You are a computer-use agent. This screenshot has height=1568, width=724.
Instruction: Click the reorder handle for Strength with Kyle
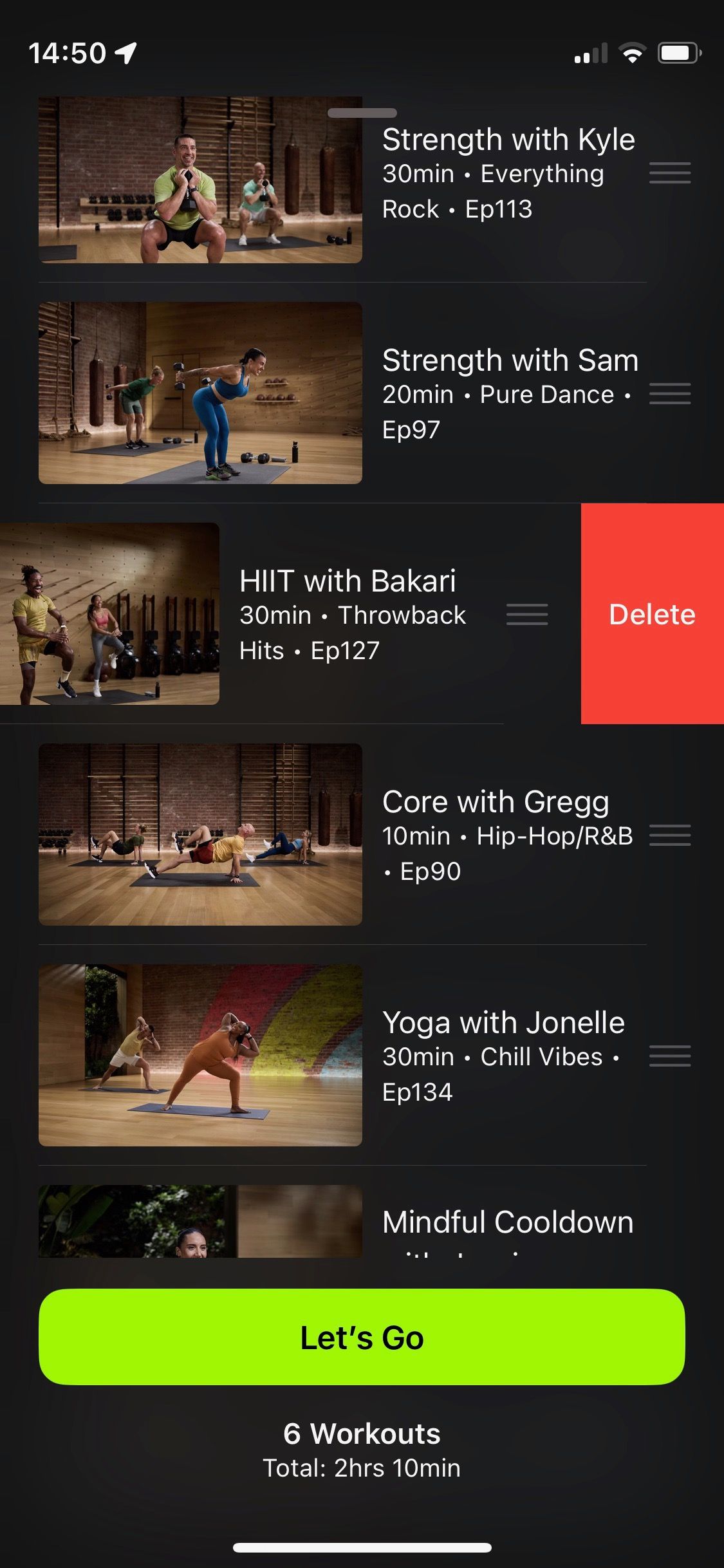(670, 174)
